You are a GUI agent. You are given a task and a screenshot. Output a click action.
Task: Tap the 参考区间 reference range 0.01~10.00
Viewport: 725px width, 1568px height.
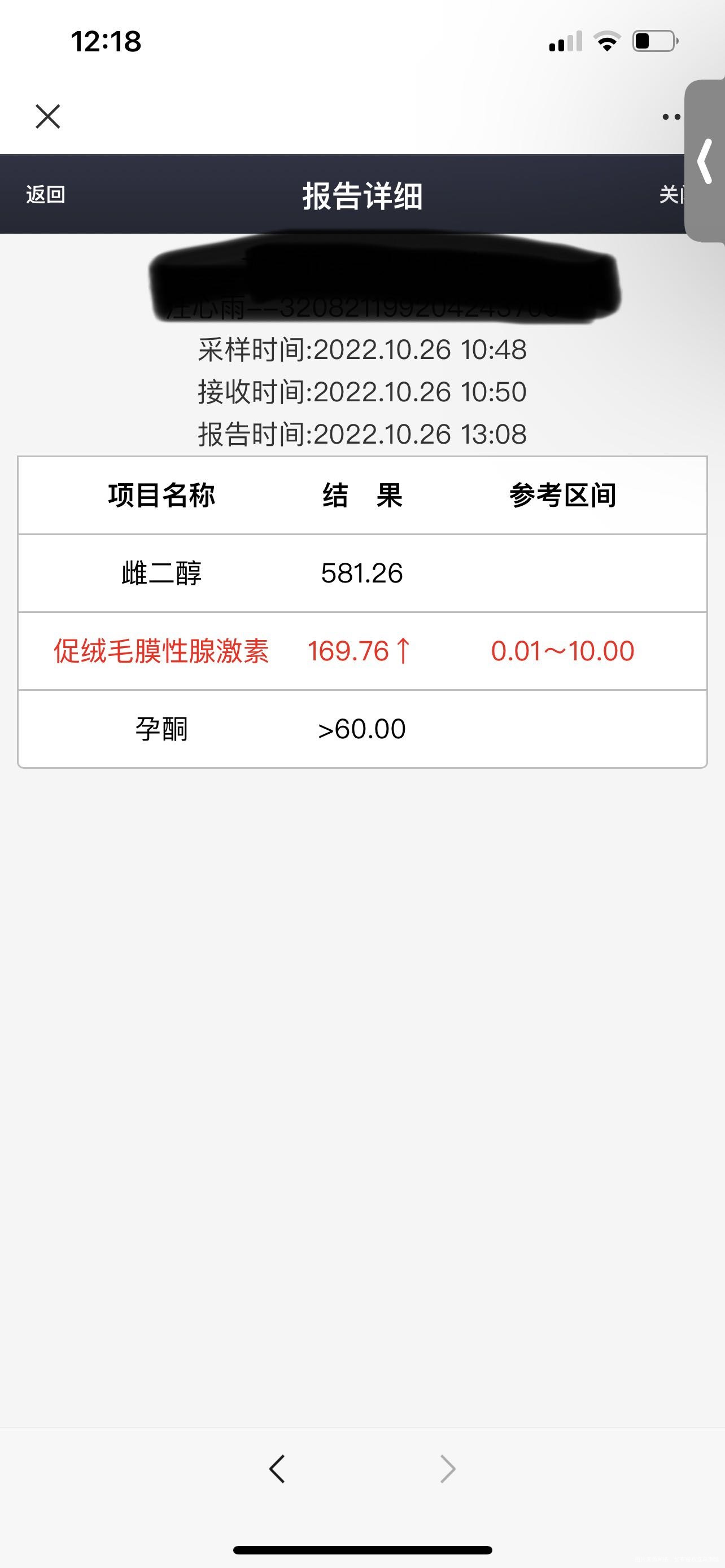coord(562,651)
